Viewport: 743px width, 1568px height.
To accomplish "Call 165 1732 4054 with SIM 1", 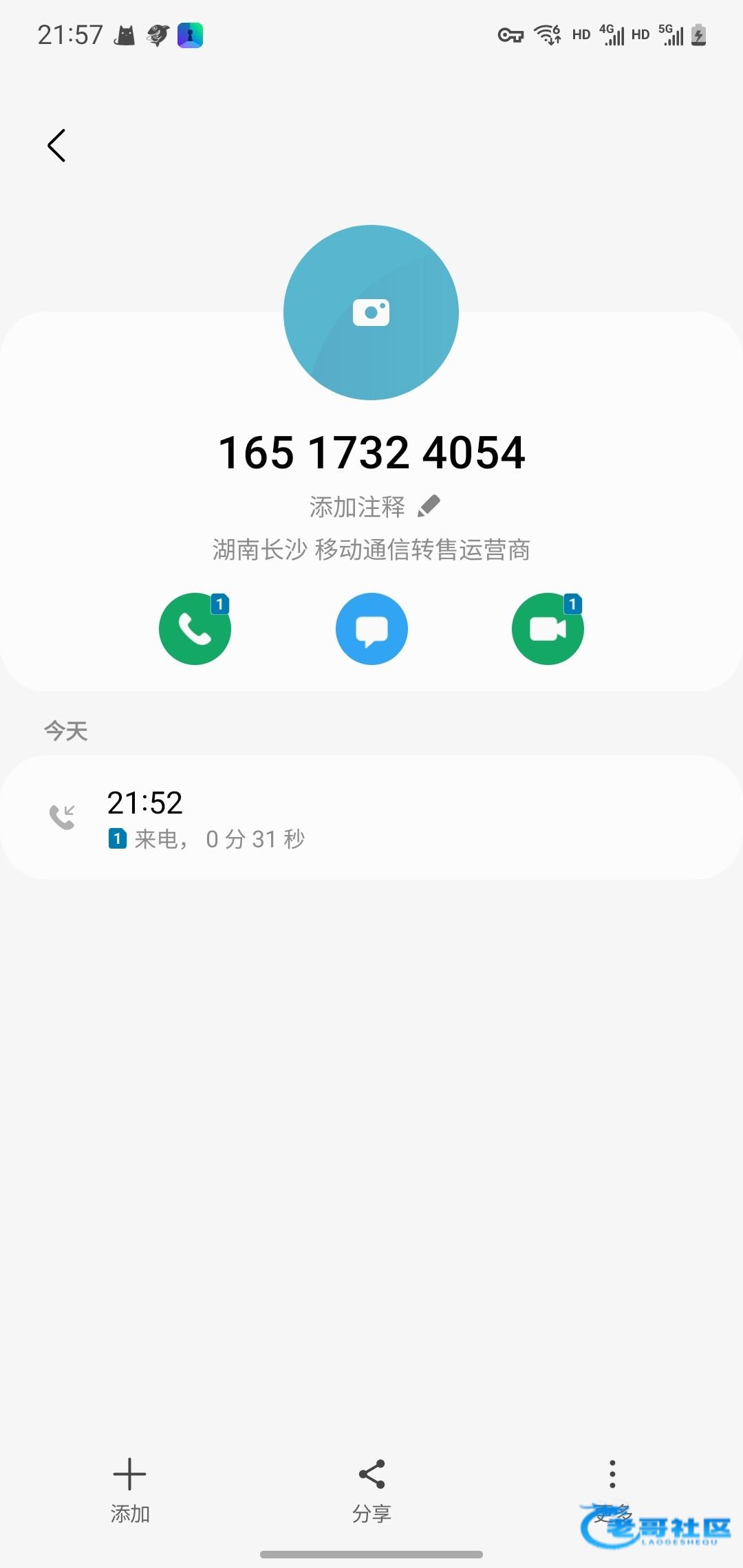I will click(x=195, y=629).
